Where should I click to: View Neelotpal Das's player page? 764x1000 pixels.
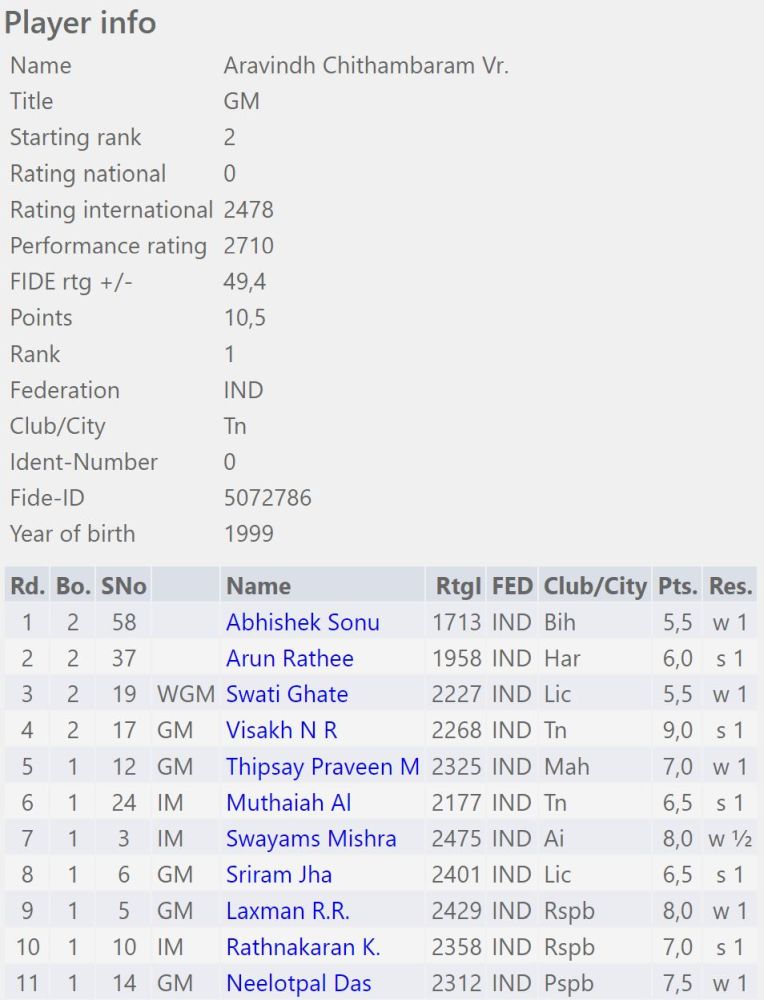pos(298,983)
